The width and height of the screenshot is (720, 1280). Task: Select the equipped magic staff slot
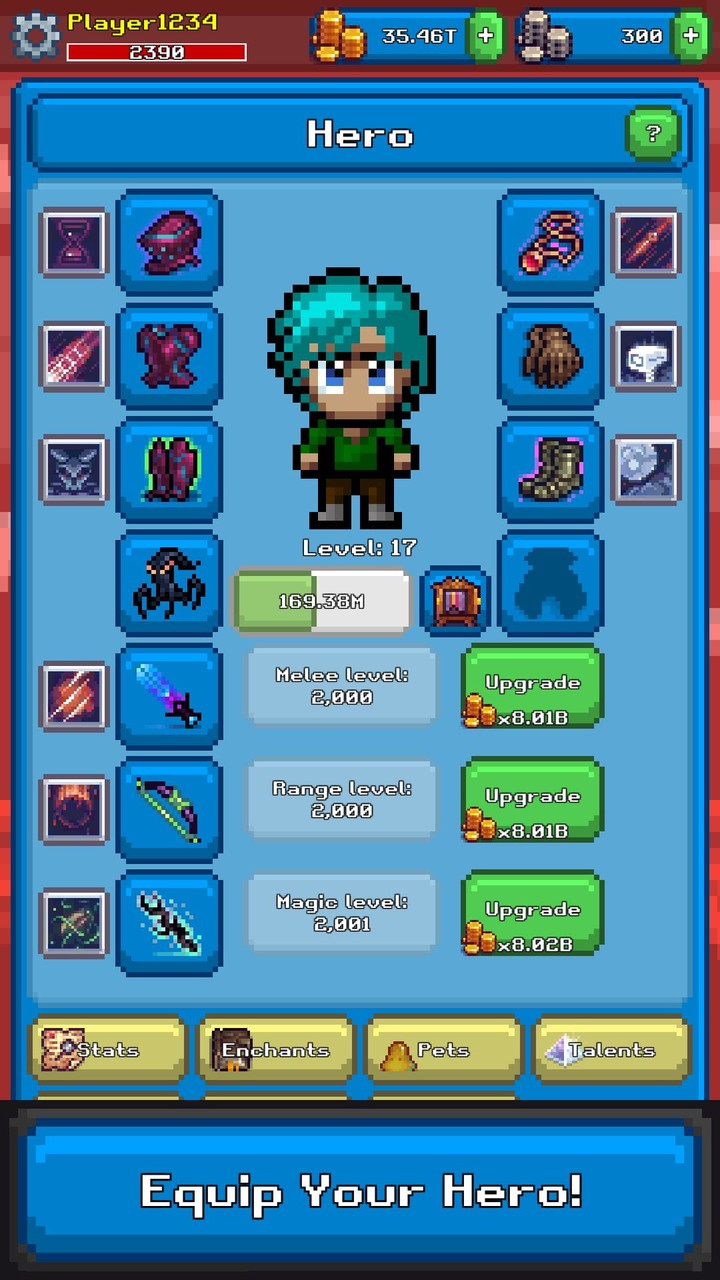168,924
